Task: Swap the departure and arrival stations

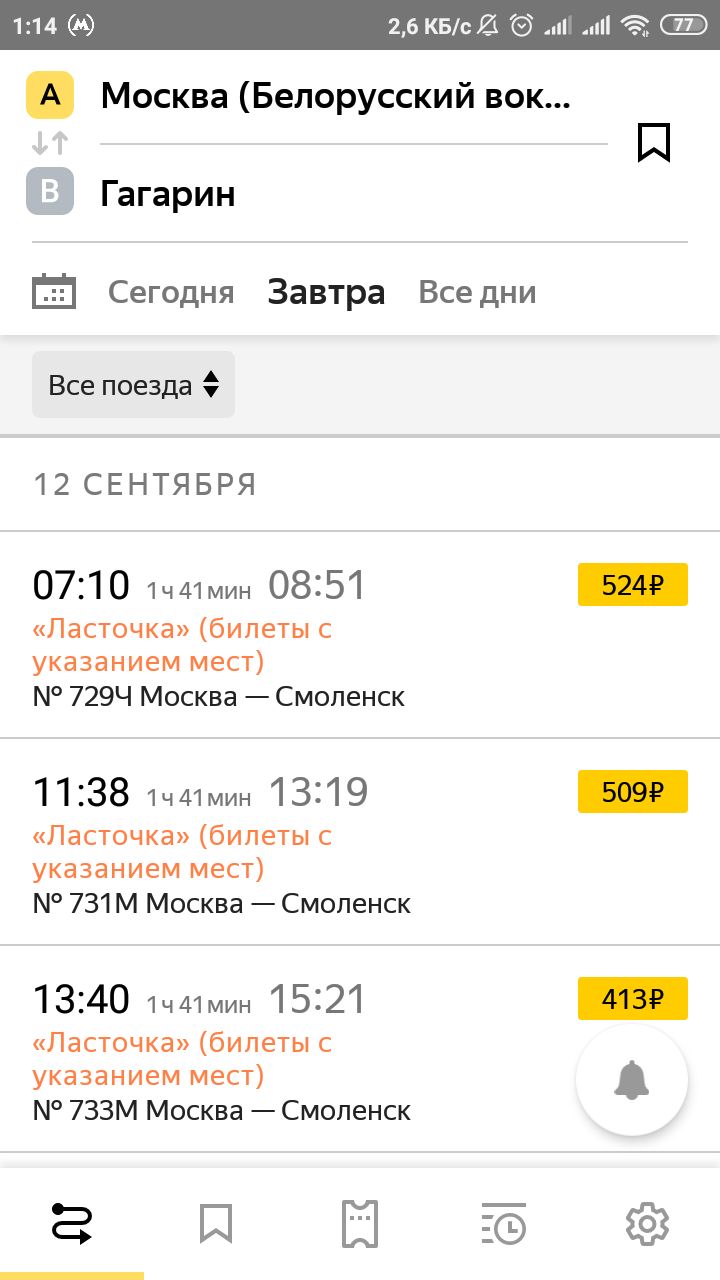Action: point(50,143)
